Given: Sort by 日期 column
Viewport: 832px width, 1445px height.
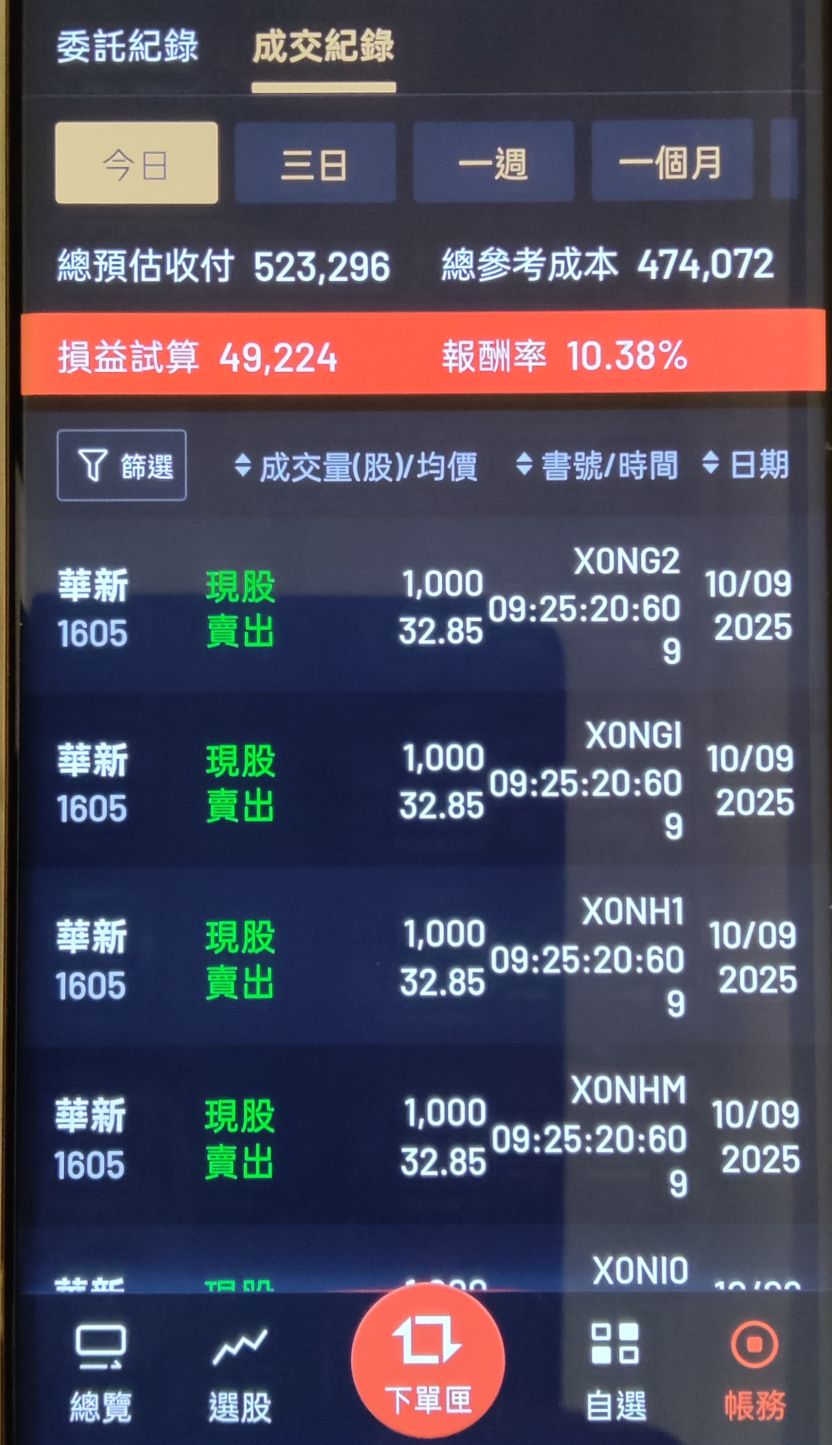Looking at the screenshot, I should (746, 464).
